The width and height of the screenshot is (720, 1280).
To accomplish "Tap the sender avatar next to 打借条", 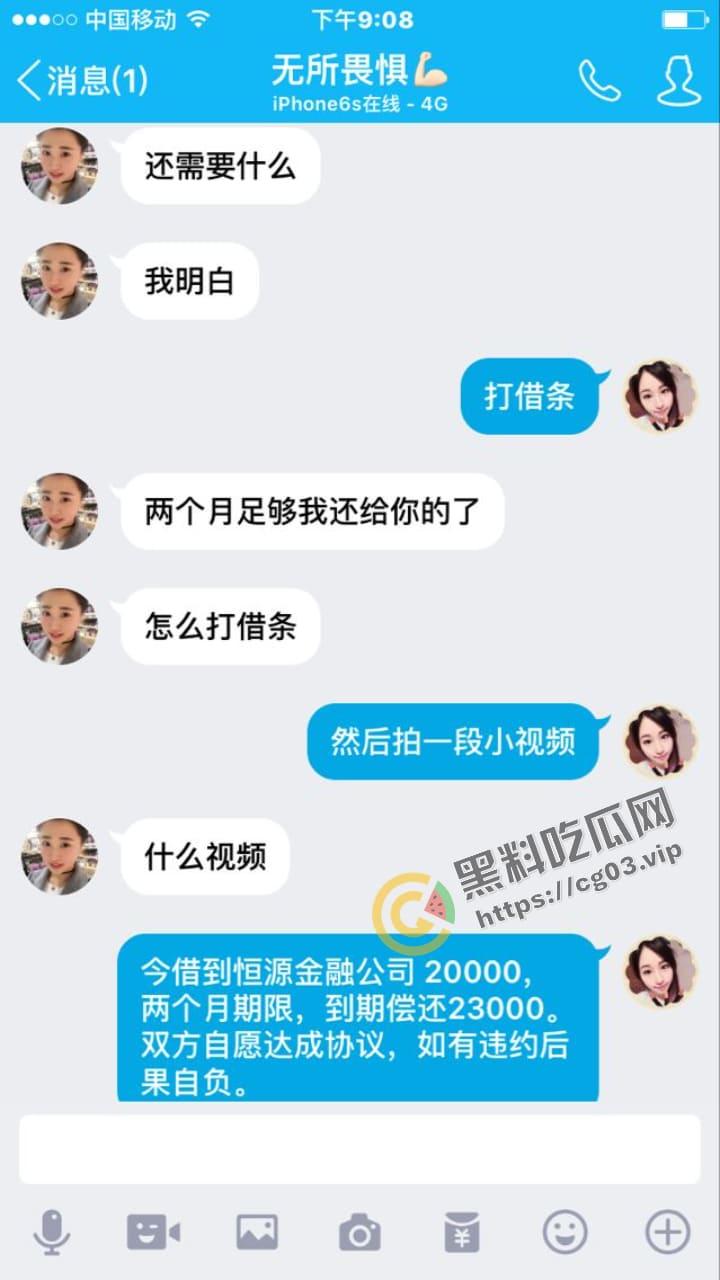I will (x=660, y=397).
